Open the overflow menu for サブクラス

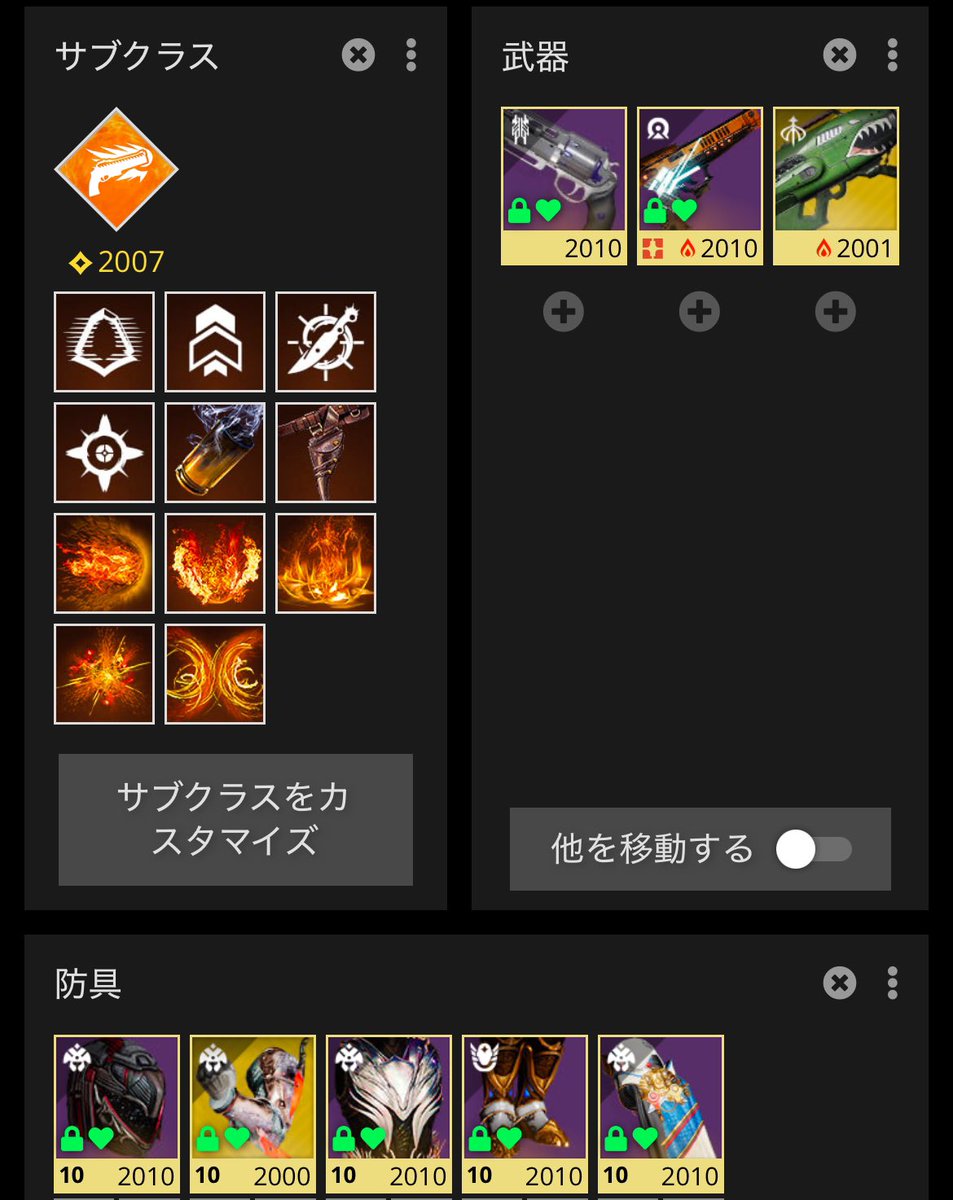pos(411,55)
